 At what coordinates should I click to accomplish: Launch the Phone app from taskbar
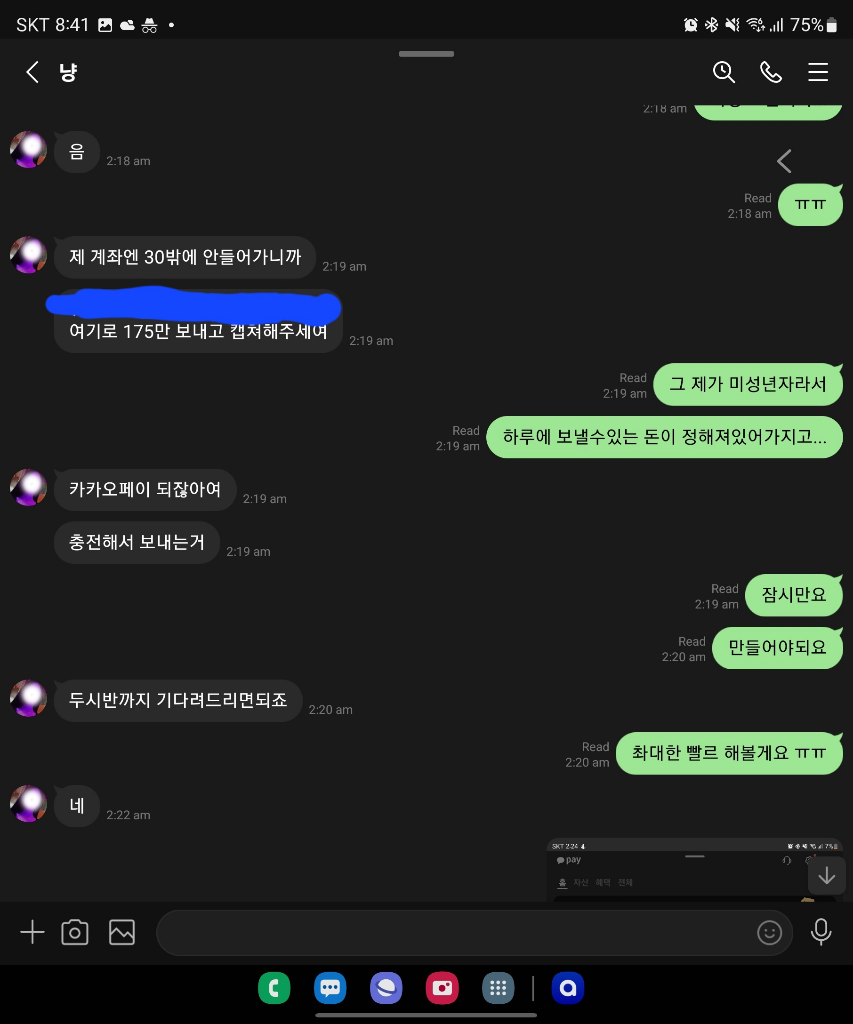tap(273, 989)
